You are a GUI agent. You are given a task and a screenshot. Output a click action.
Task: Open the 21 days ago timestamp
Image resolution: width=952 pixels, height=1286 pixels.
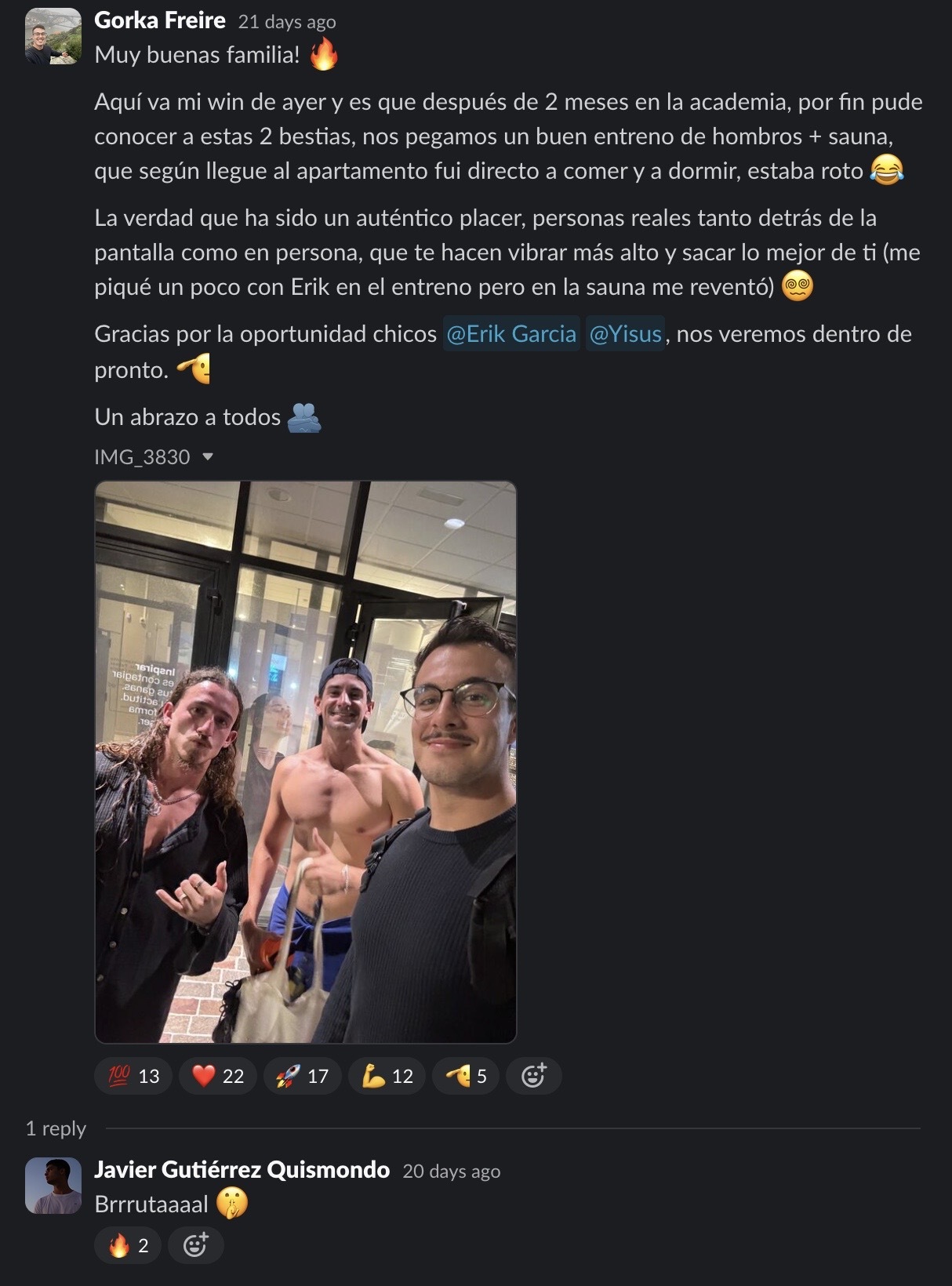pos(287,22)
